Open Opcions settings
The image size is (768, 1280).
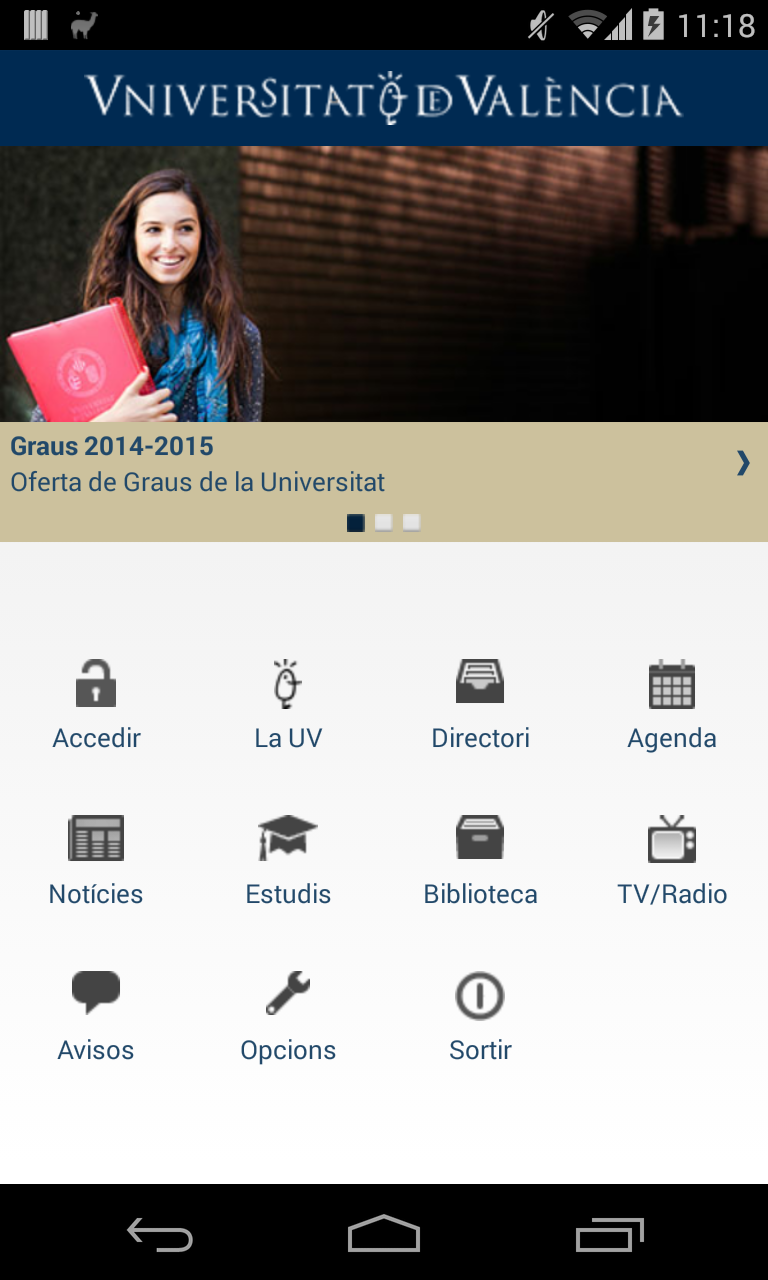click(x=288, y=1017)
